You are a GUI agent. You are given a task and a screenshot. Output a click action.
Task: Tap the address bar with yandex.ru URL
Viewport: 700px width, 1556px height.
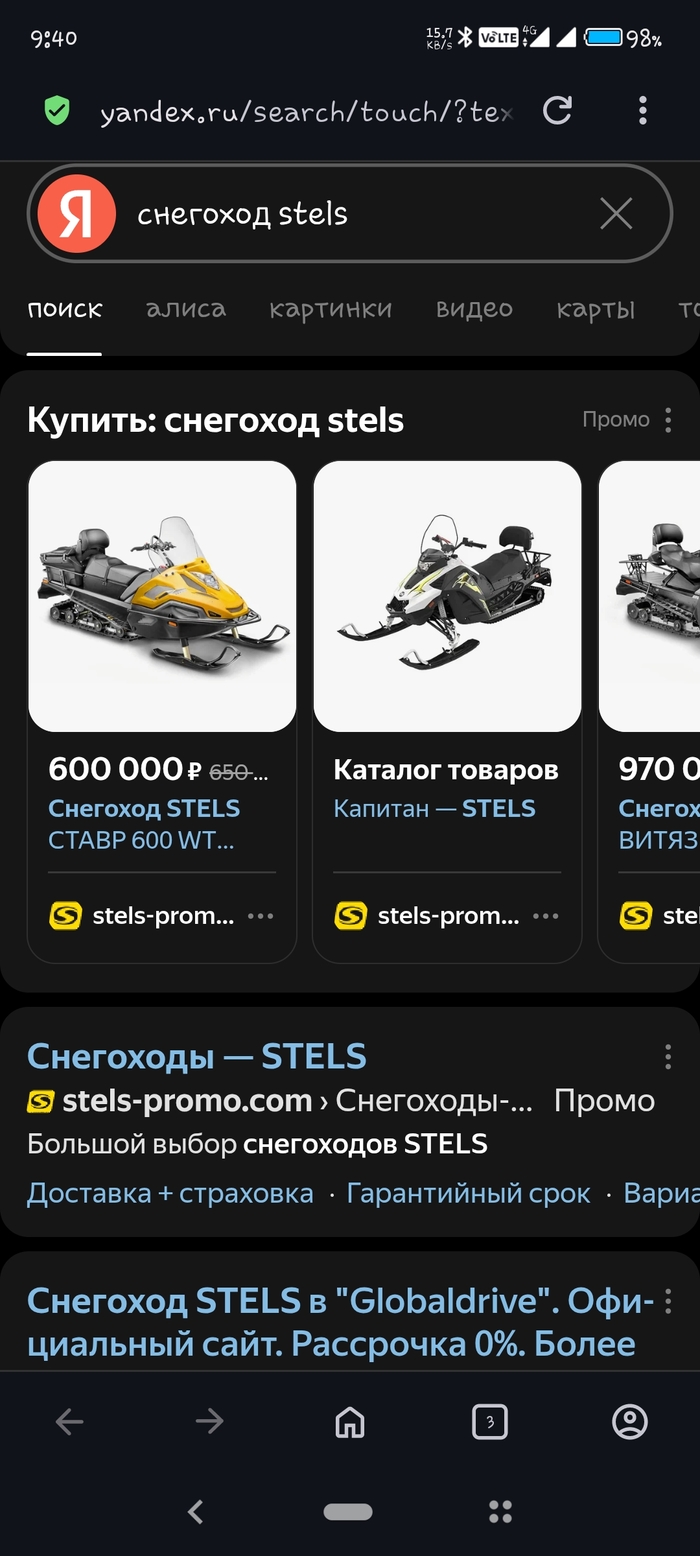(x=305, y=112)
